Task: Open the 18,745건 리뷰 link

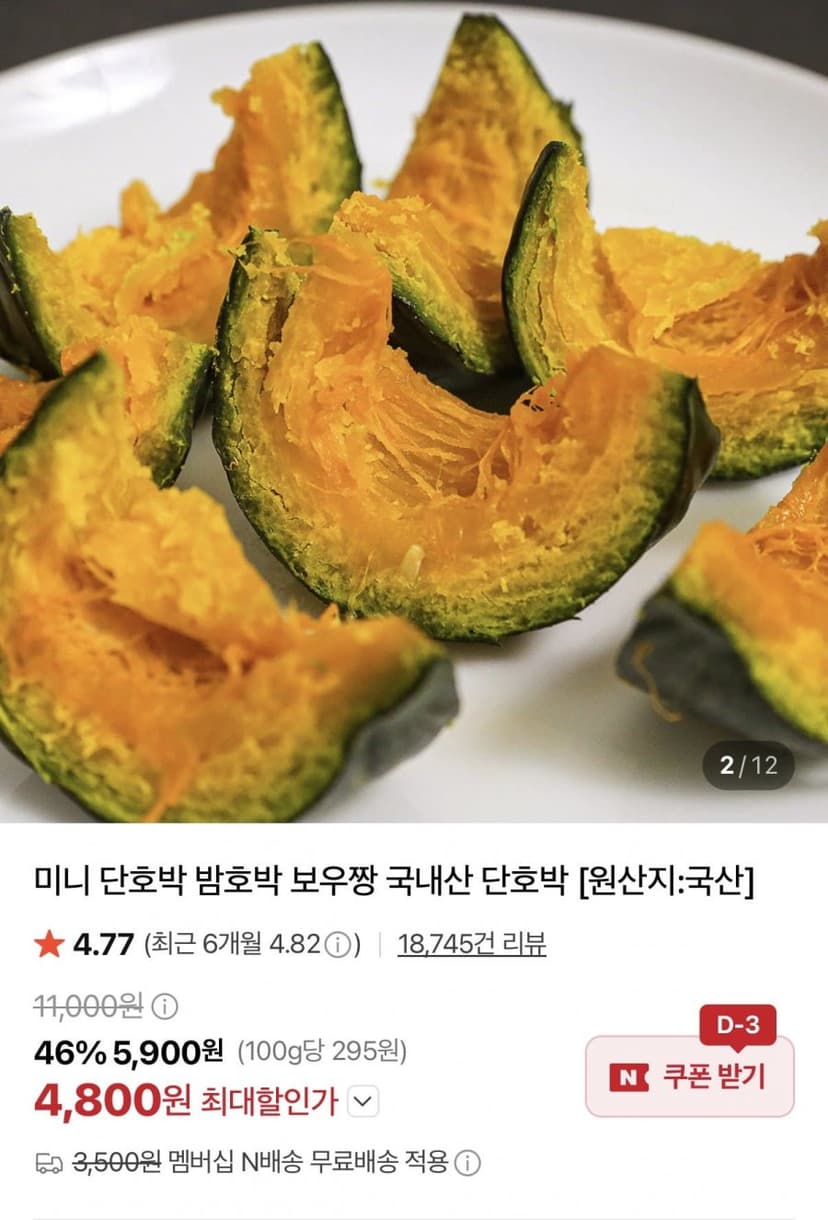Action: tap(472, 944)
